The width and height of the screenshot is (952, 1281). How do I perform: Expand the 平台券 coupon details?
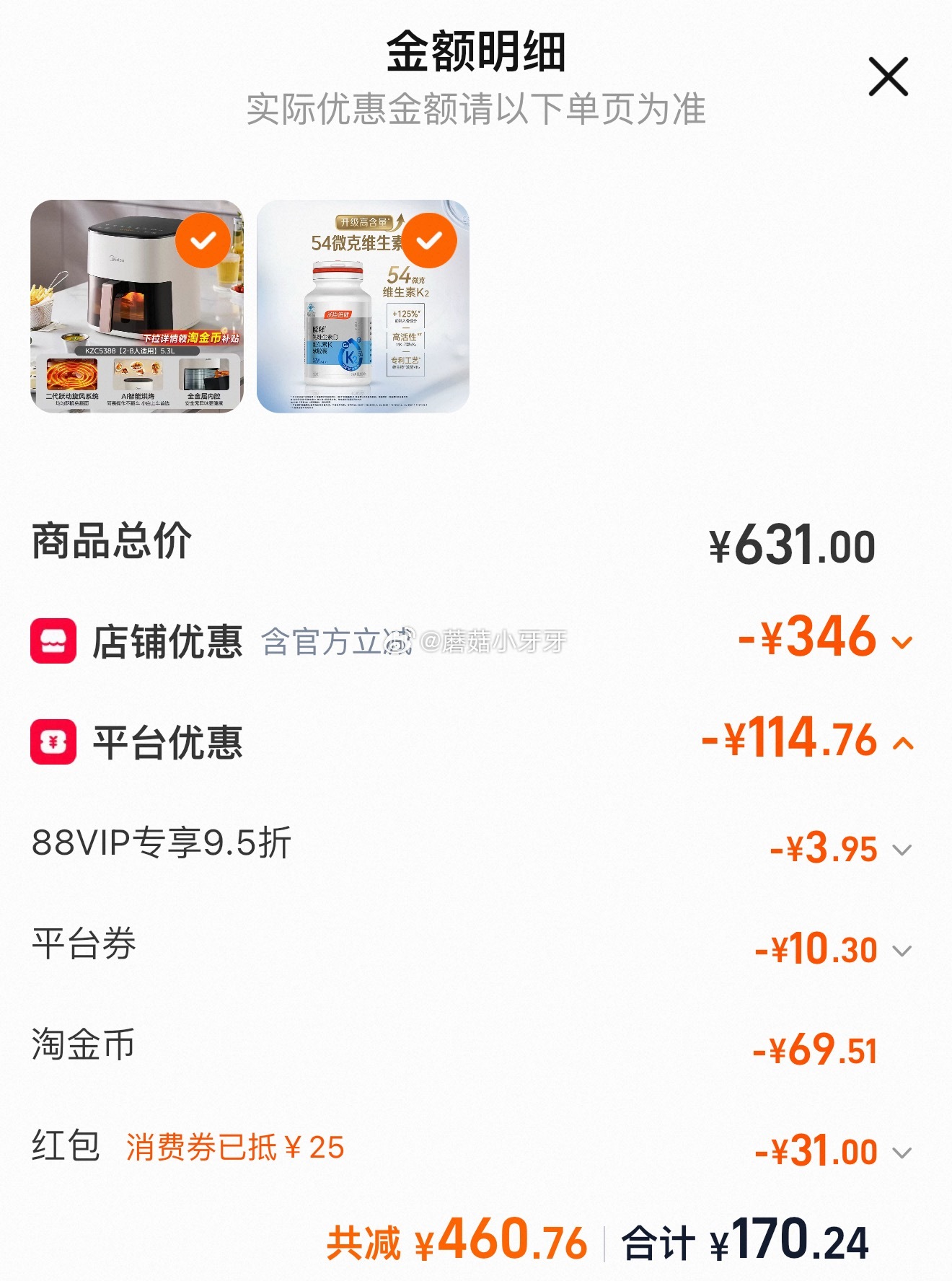click(x=902, y=951)
